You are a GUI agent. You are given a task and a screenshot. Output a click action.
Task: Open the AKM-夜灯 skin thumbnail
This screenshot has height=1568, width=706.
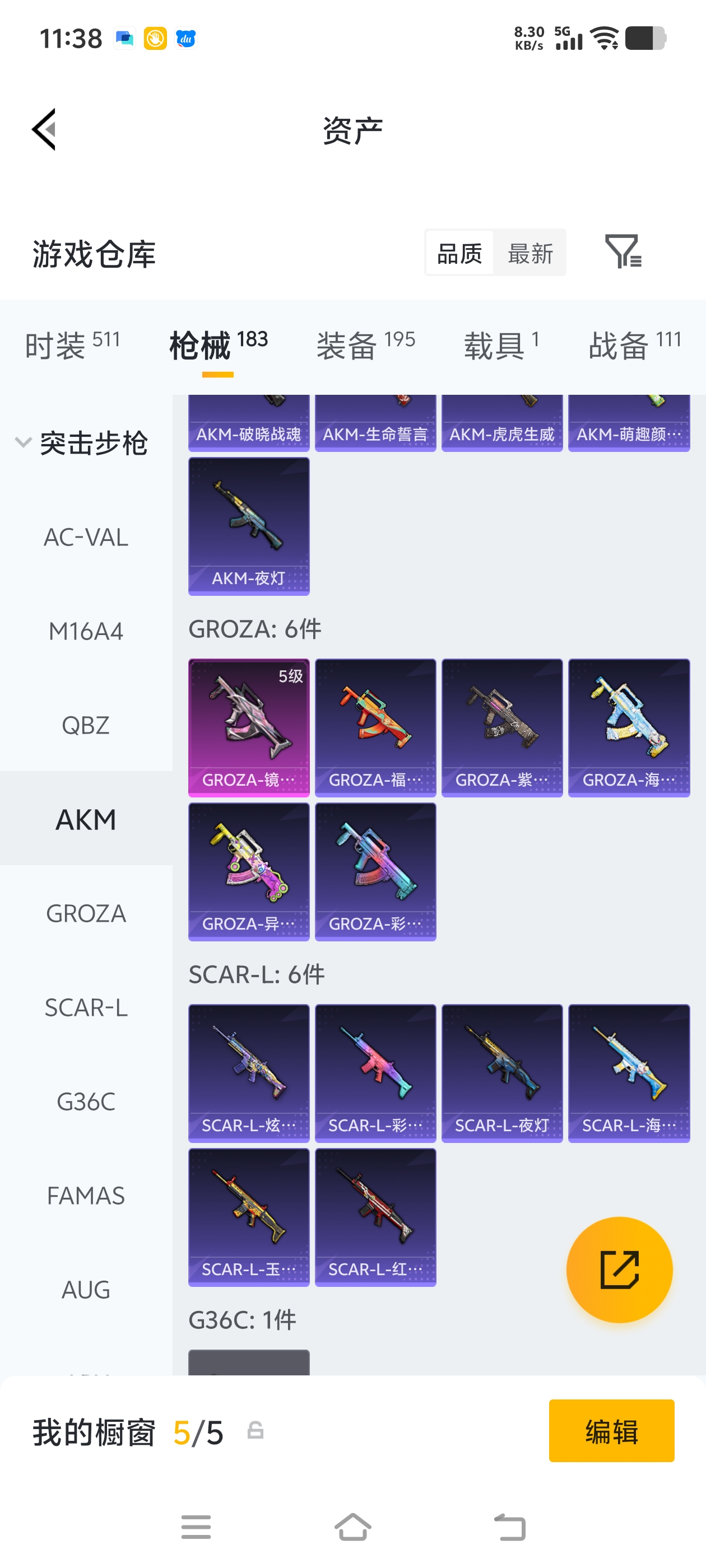249,526
